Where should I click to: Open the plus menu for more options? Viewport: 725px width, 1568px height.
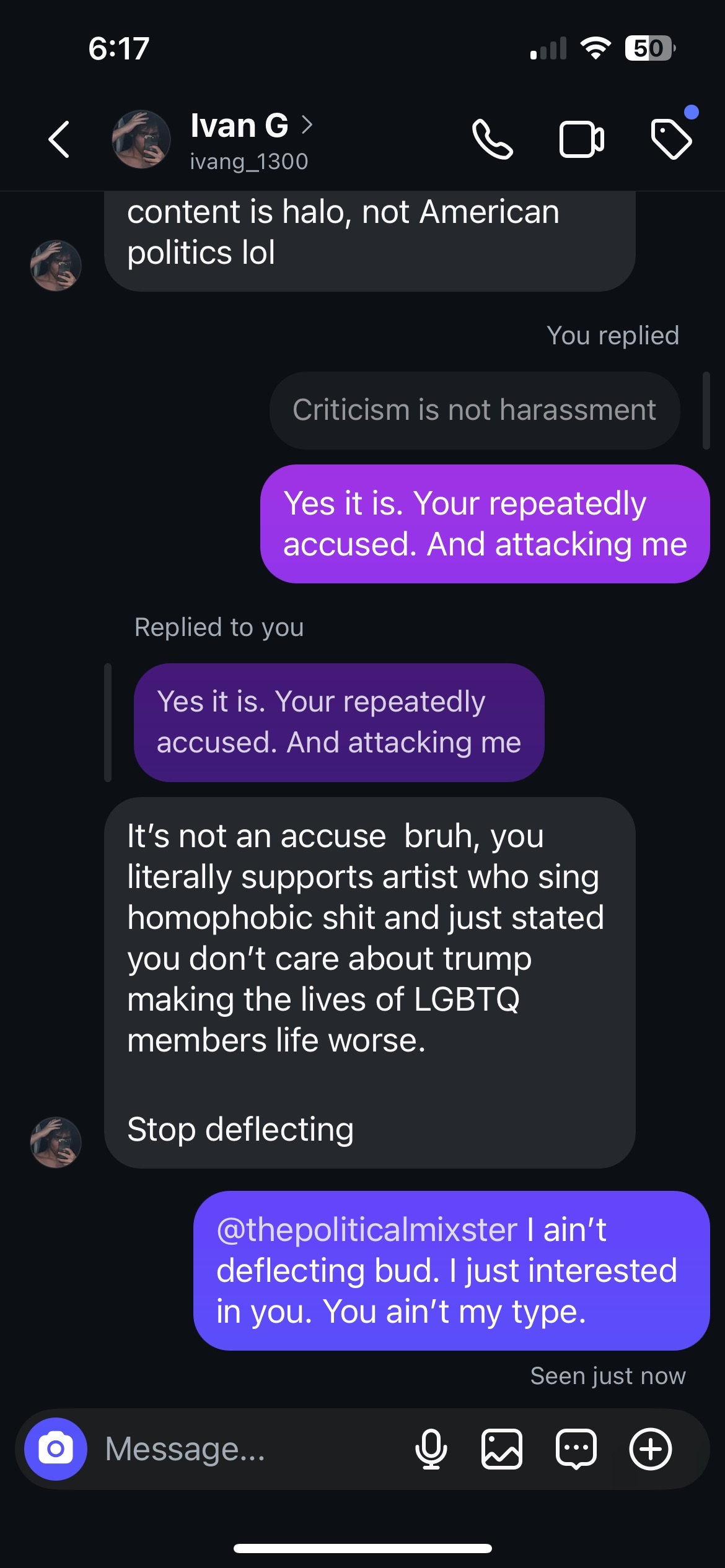point(651,1449)
